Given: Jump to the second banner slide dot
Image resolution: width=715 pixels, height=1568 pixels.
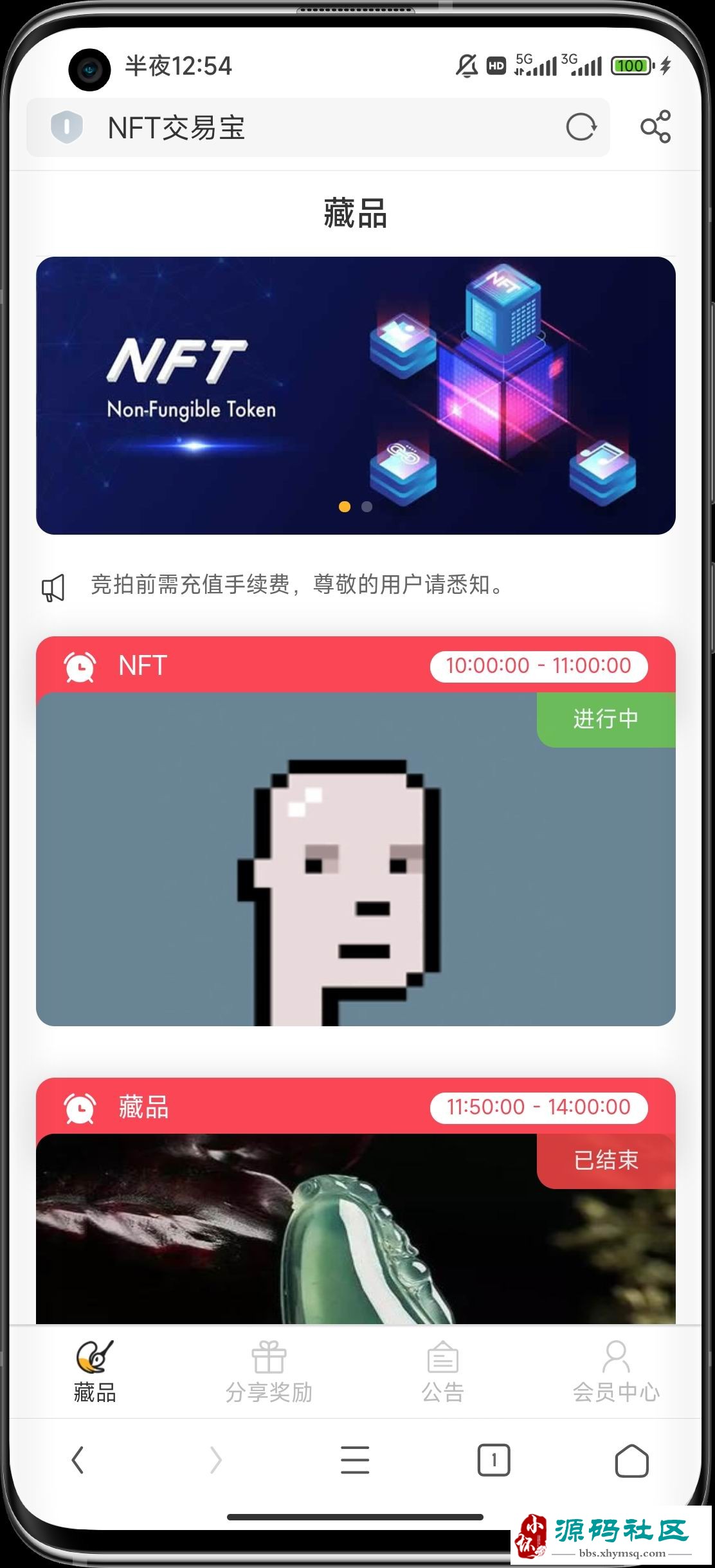Looking at the screenshot, I should pyautogui.click(x=367, y=507).
